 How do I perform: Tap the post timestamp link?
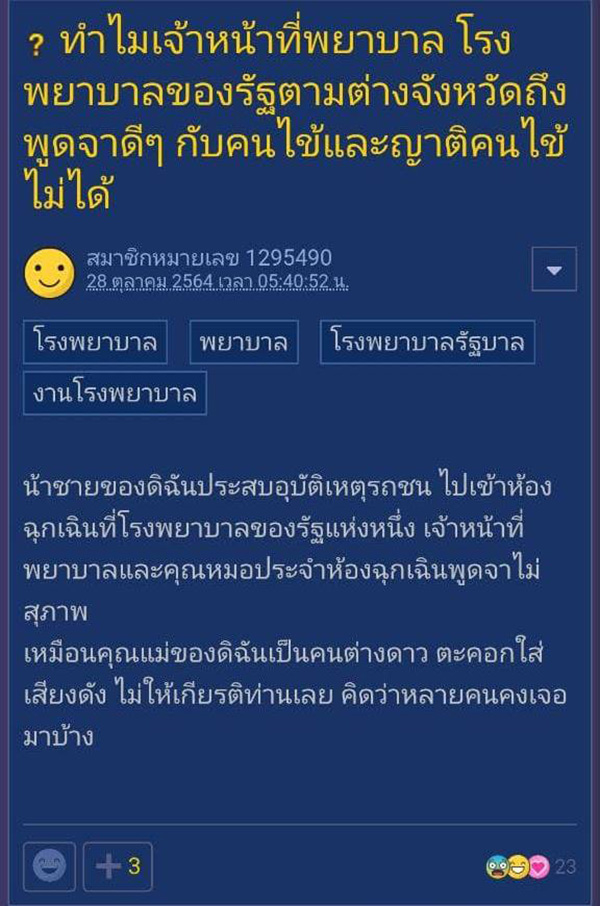click(216, 281)
